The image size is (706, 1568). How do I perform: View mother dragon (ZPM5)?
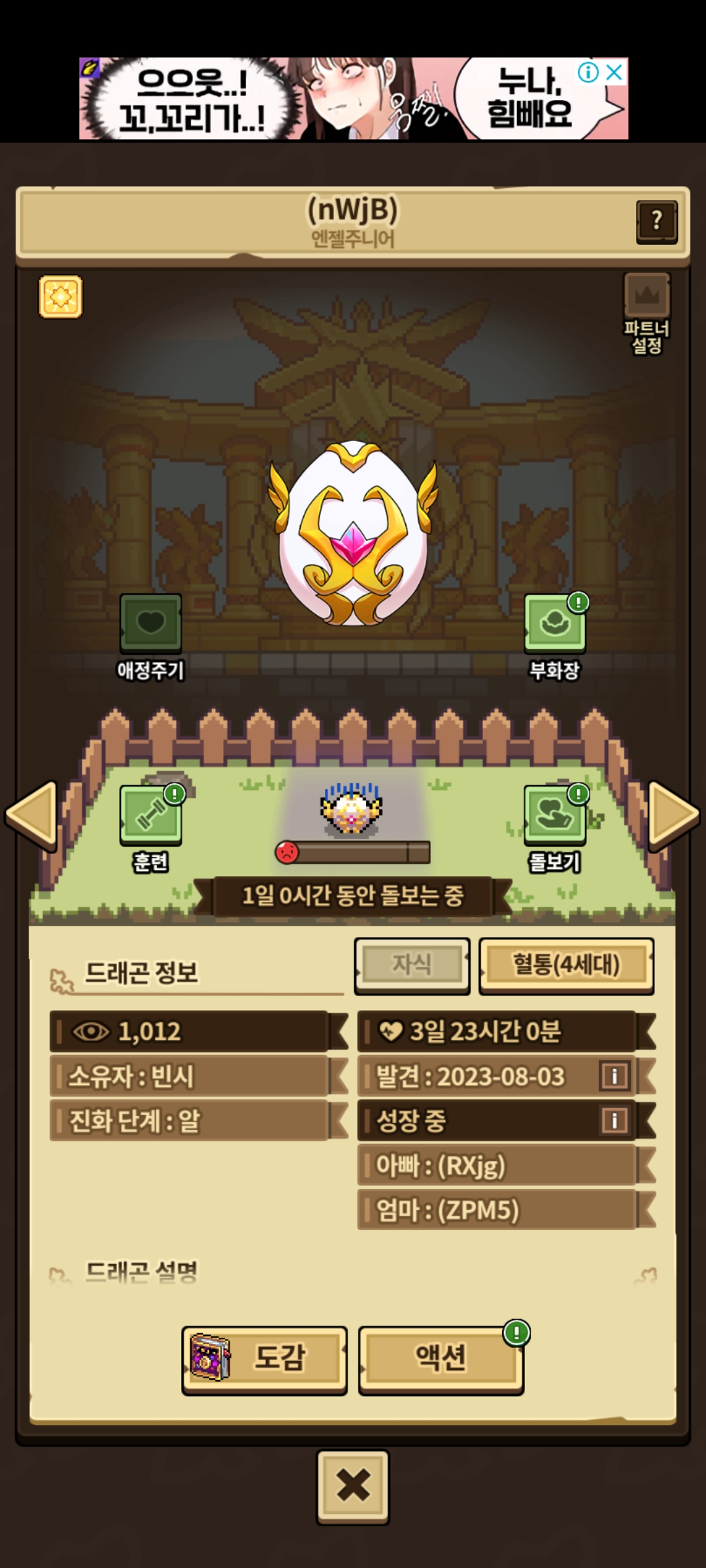pyautogui.click(x=497, y=1210)
